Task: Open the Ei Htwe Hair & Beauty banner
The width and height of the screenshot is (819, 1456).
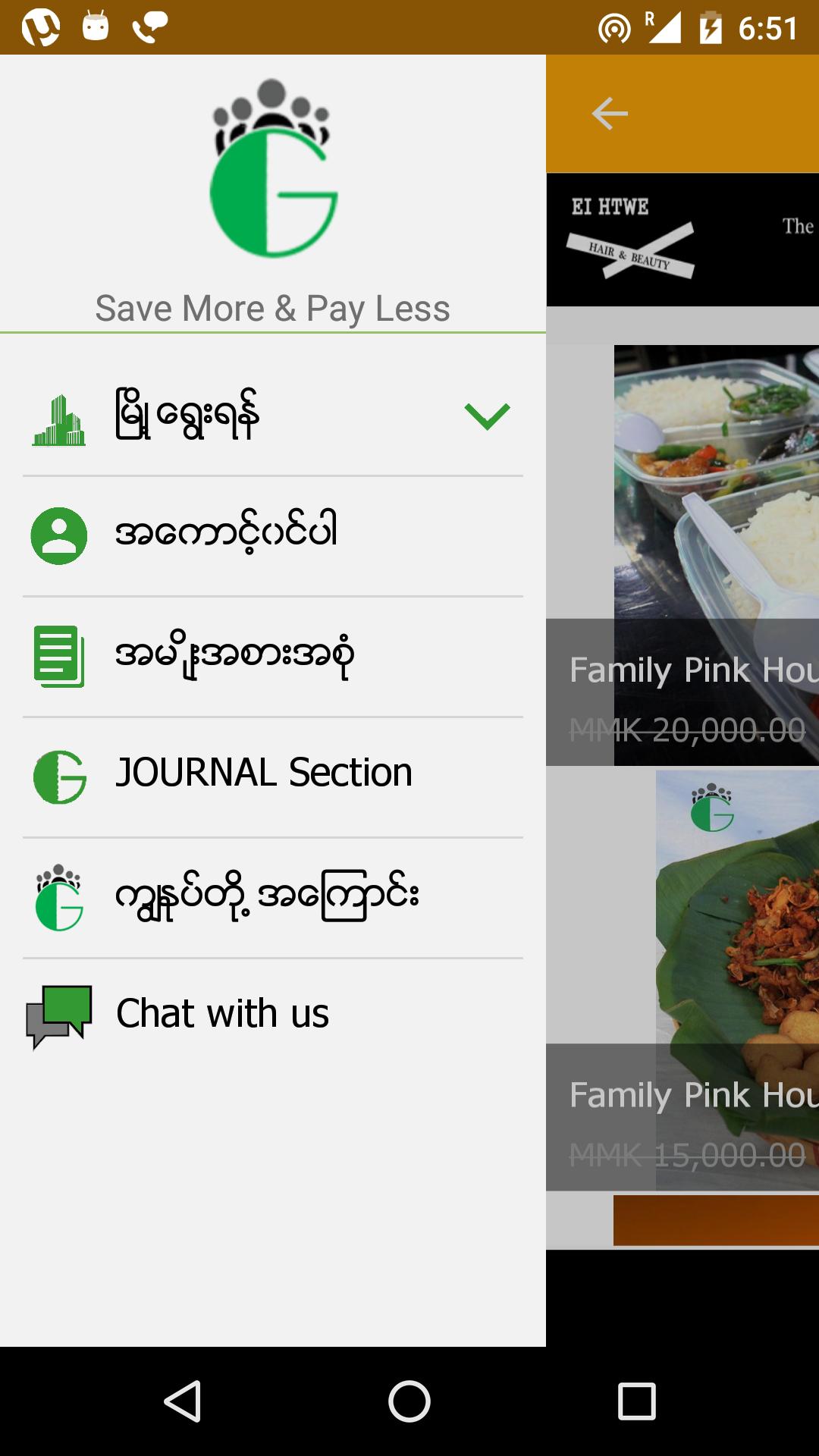Action: [x=682, y=240]
